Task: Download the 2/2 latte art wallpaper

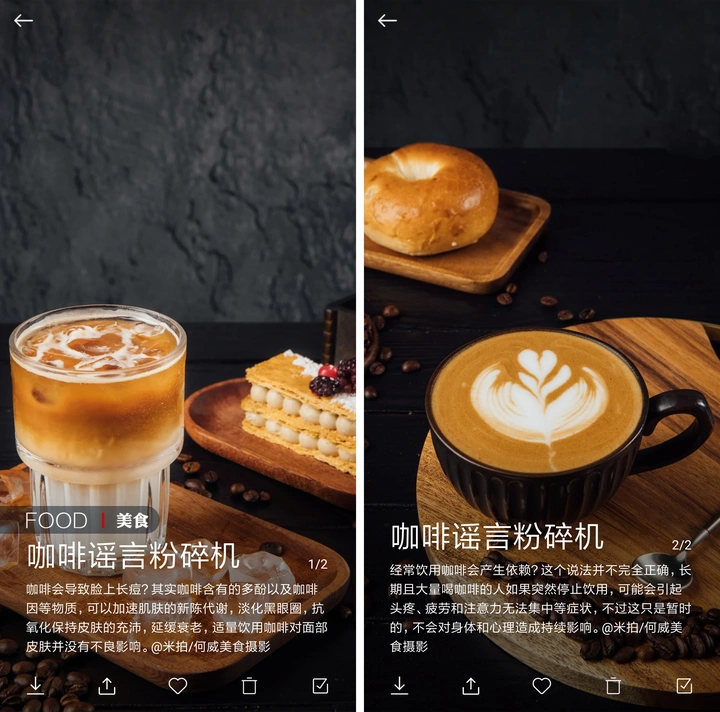Action: coord(399,686)
